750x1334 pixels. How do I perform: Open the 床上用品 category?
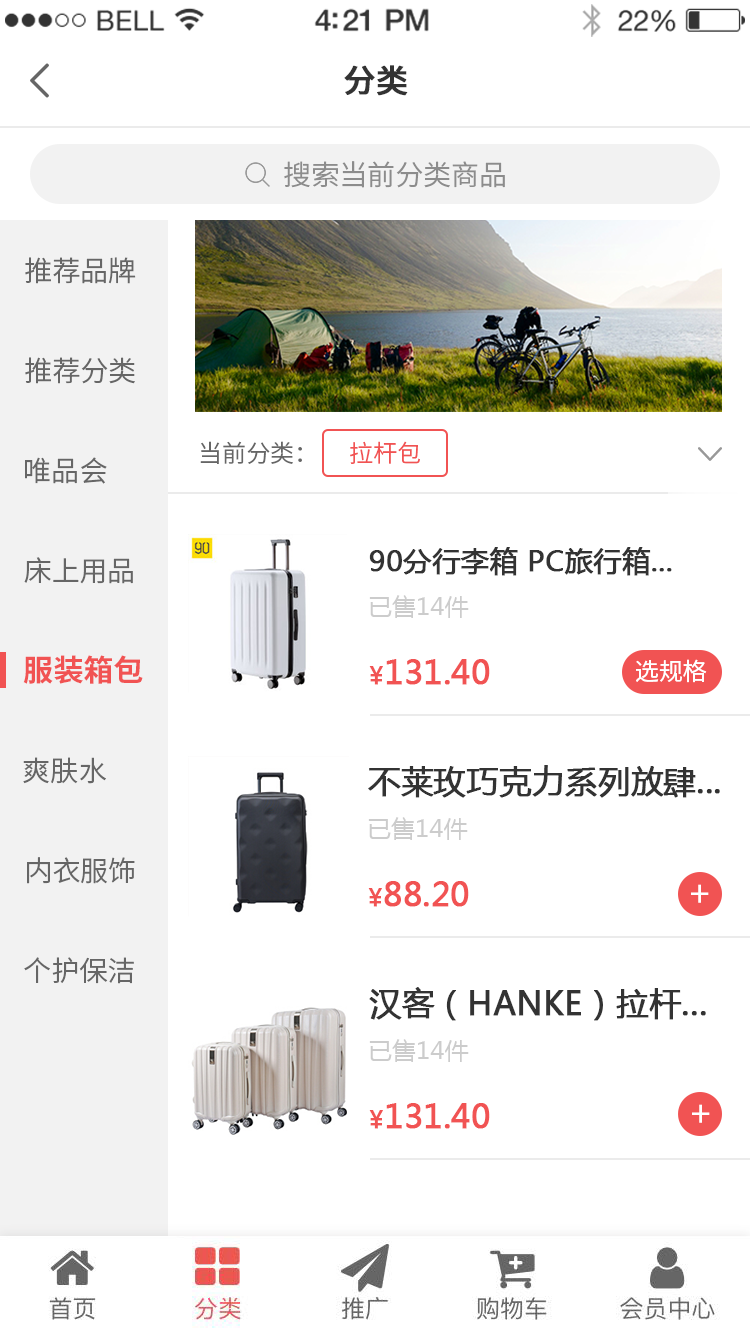[x=79, y=571]
